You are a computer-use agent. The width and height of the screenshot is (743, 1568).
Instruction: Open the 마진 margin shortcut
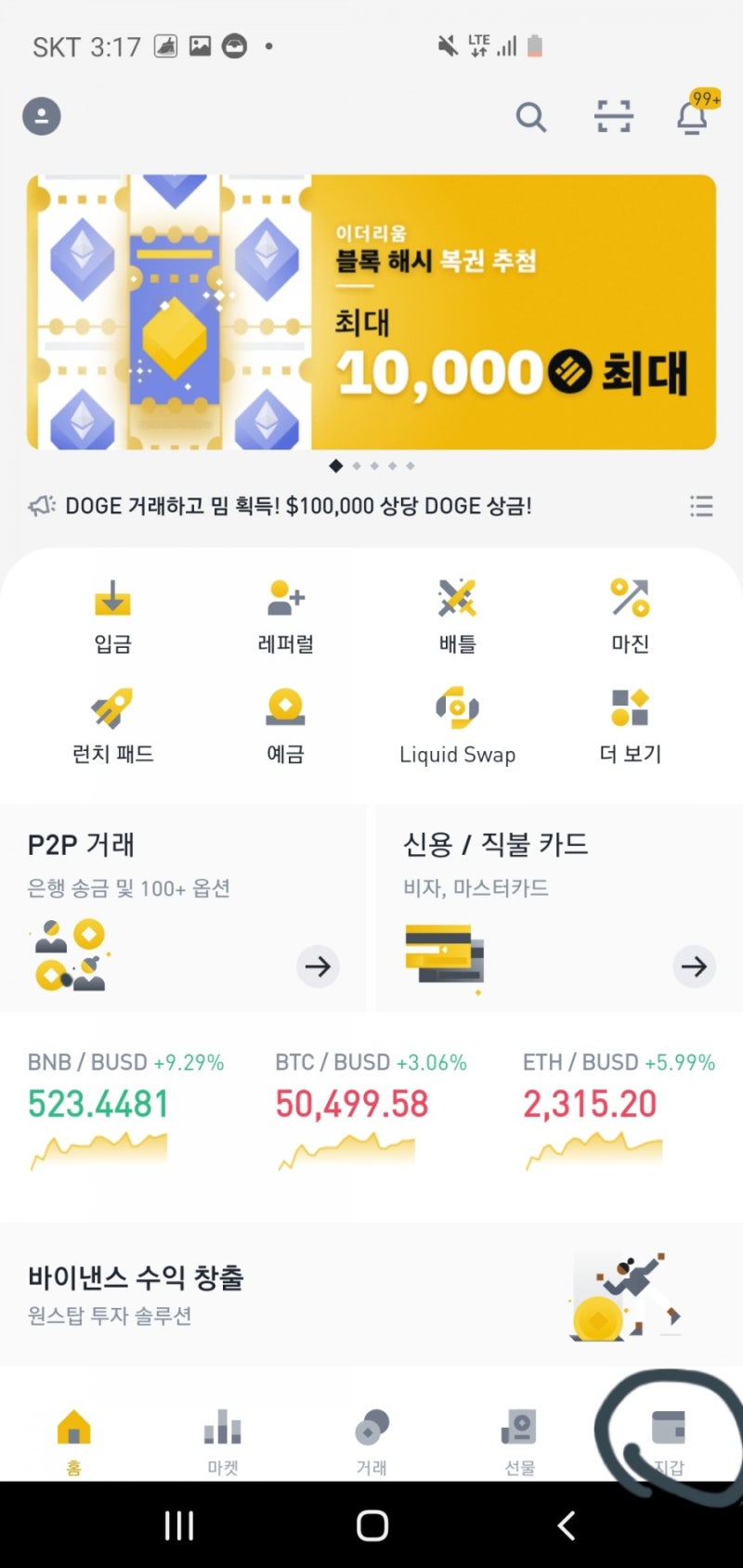(x=630, y=616)
